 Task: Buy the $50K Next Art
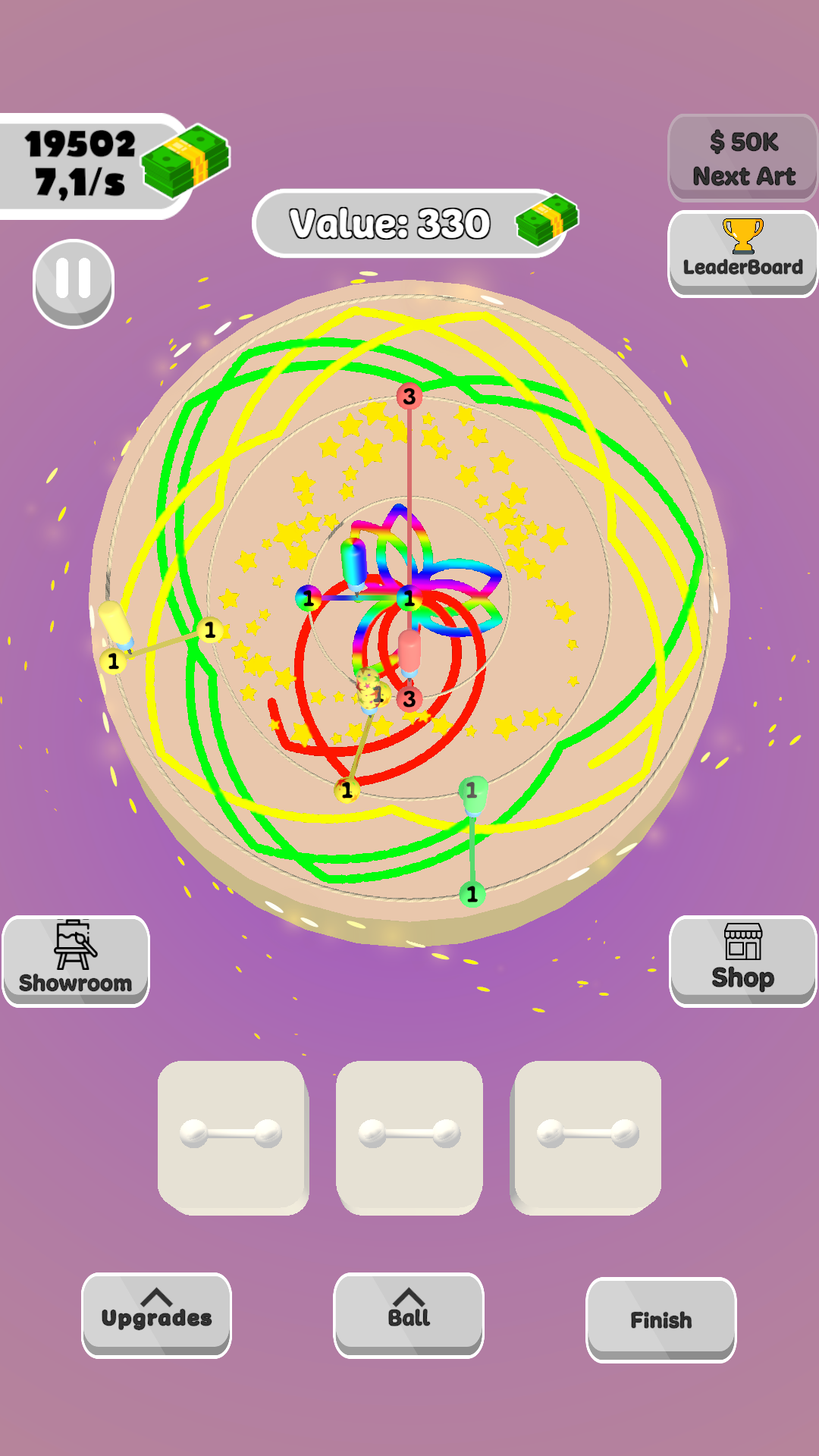742,158
